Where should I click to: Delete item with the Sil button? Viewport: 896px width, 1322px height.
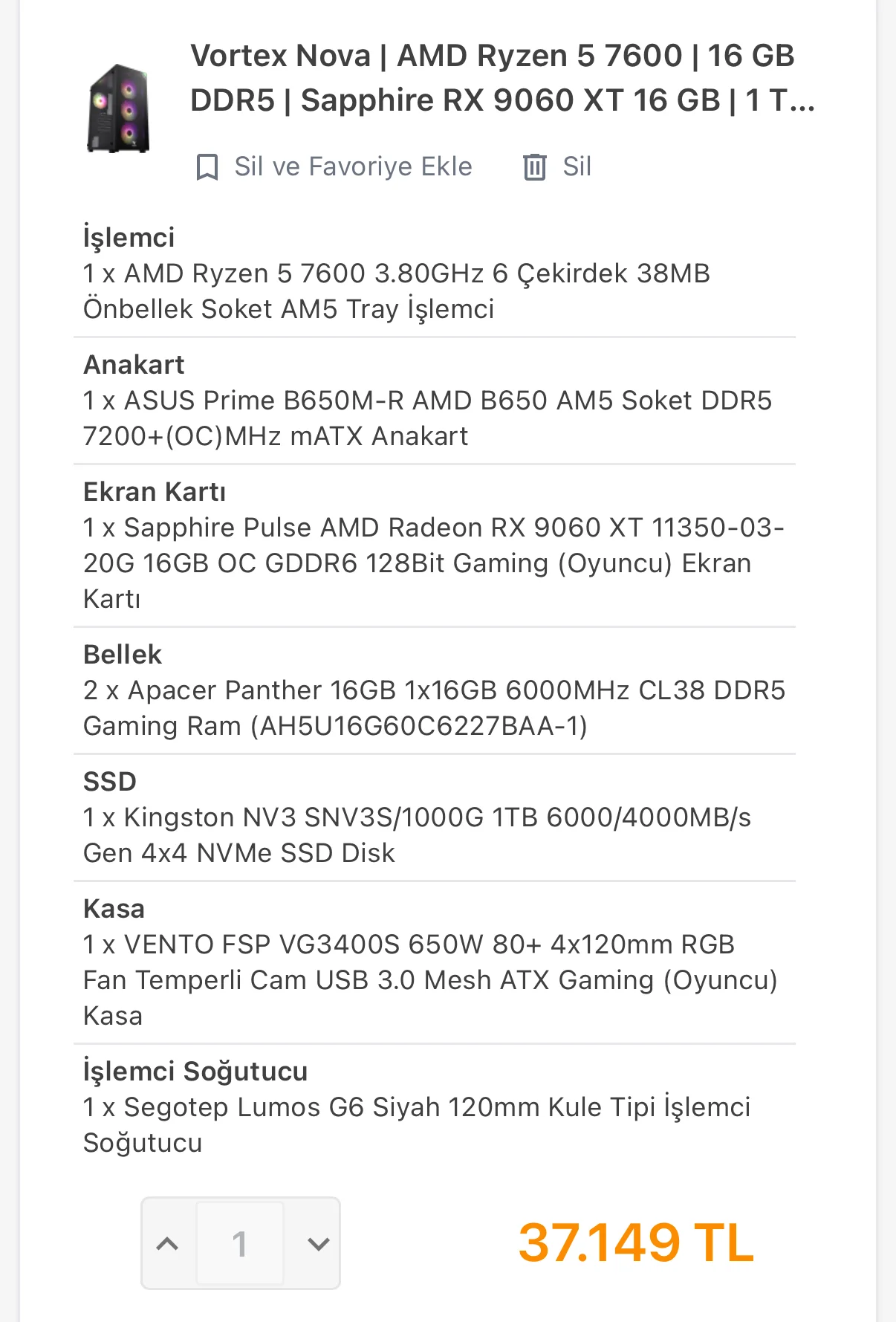[557, 167]
